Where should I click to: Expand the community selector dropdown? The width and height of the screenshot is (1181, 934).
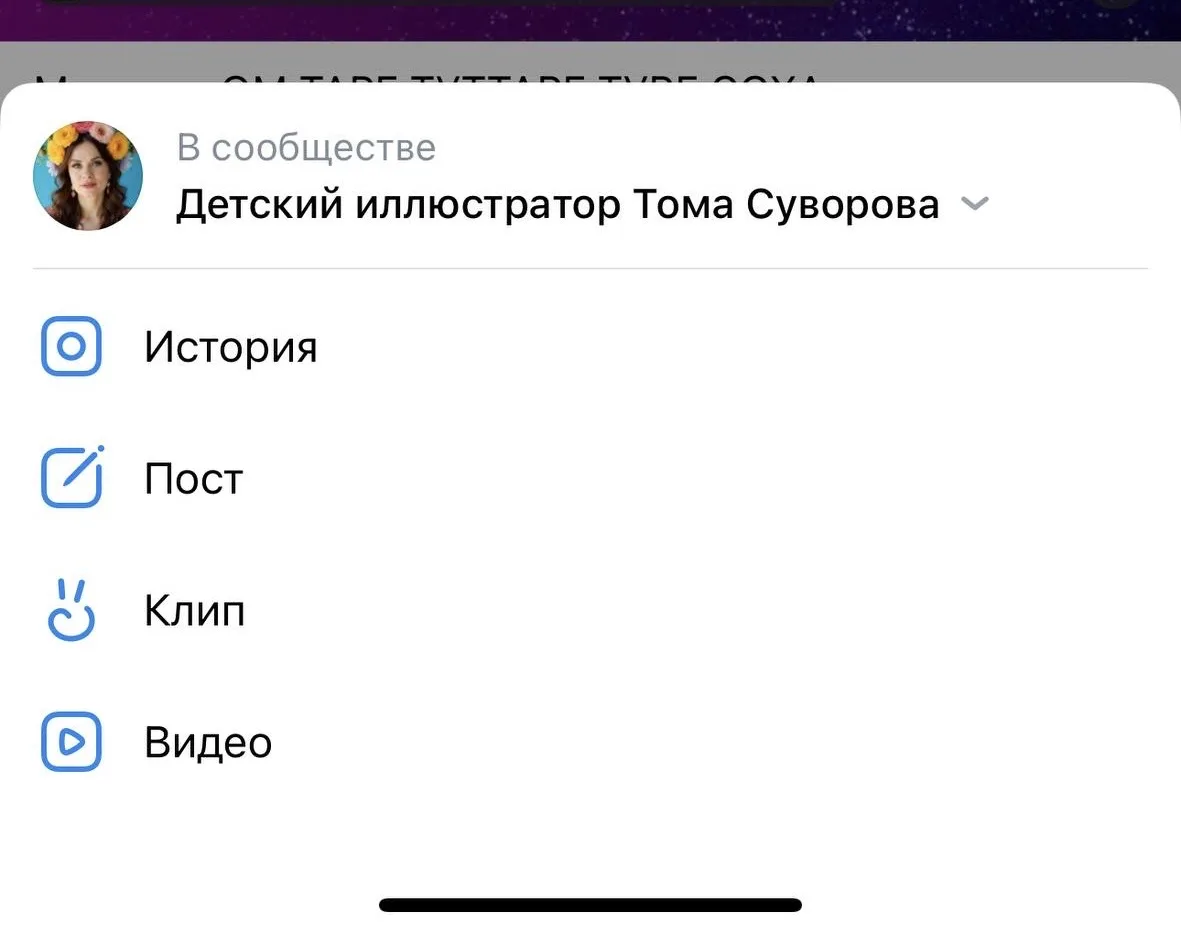(973, 204)
